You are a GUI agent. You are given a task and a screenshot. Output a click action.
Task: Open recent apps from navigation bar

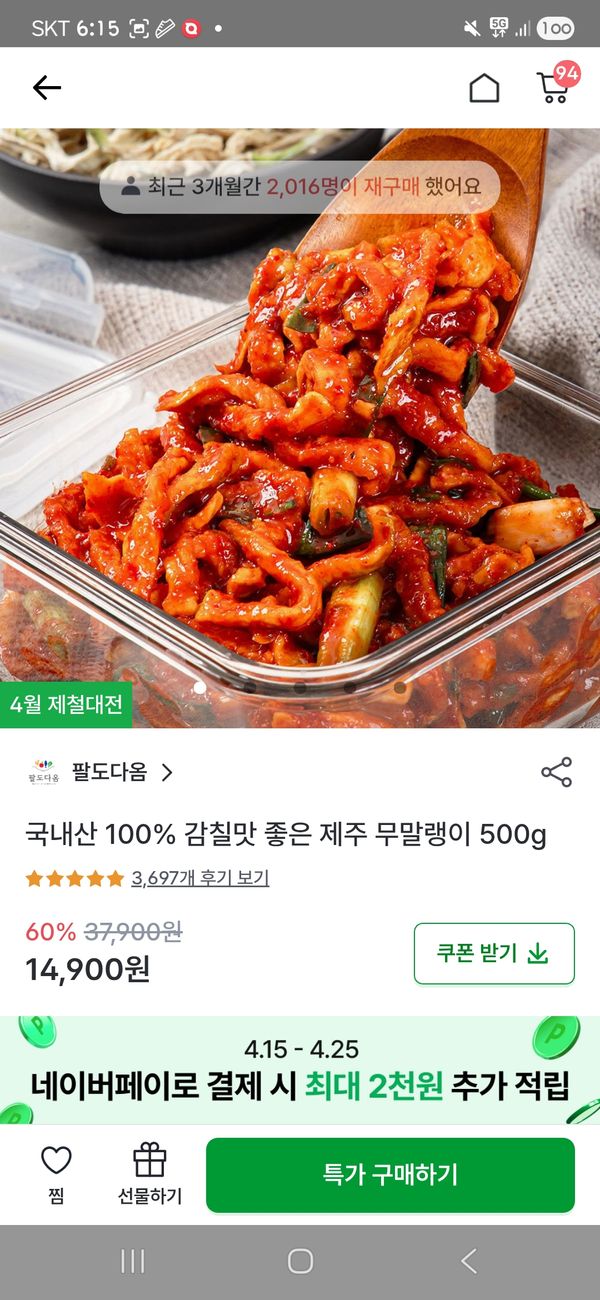pos(132,1261)
